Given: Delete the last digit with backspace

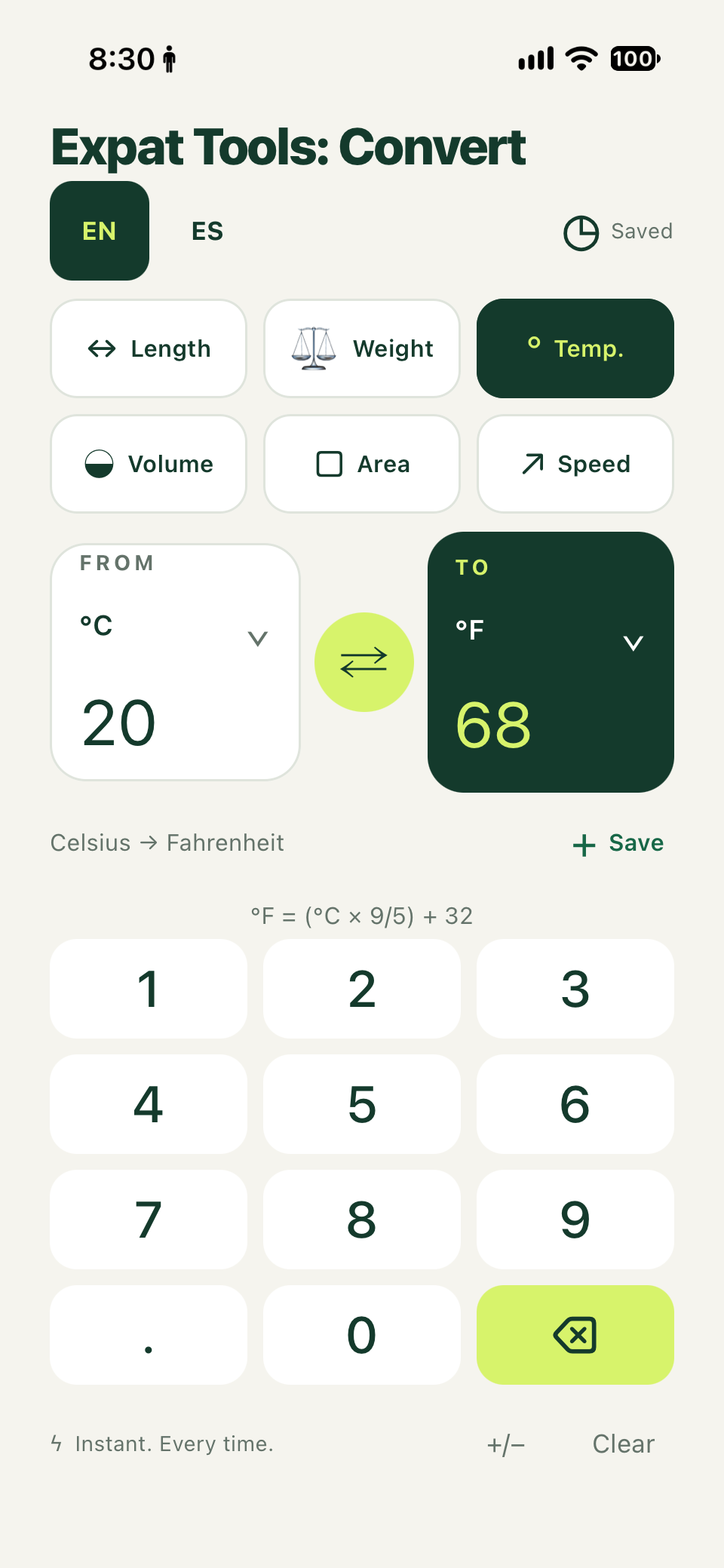Looking at the screenshot, I should (575, 1335).
